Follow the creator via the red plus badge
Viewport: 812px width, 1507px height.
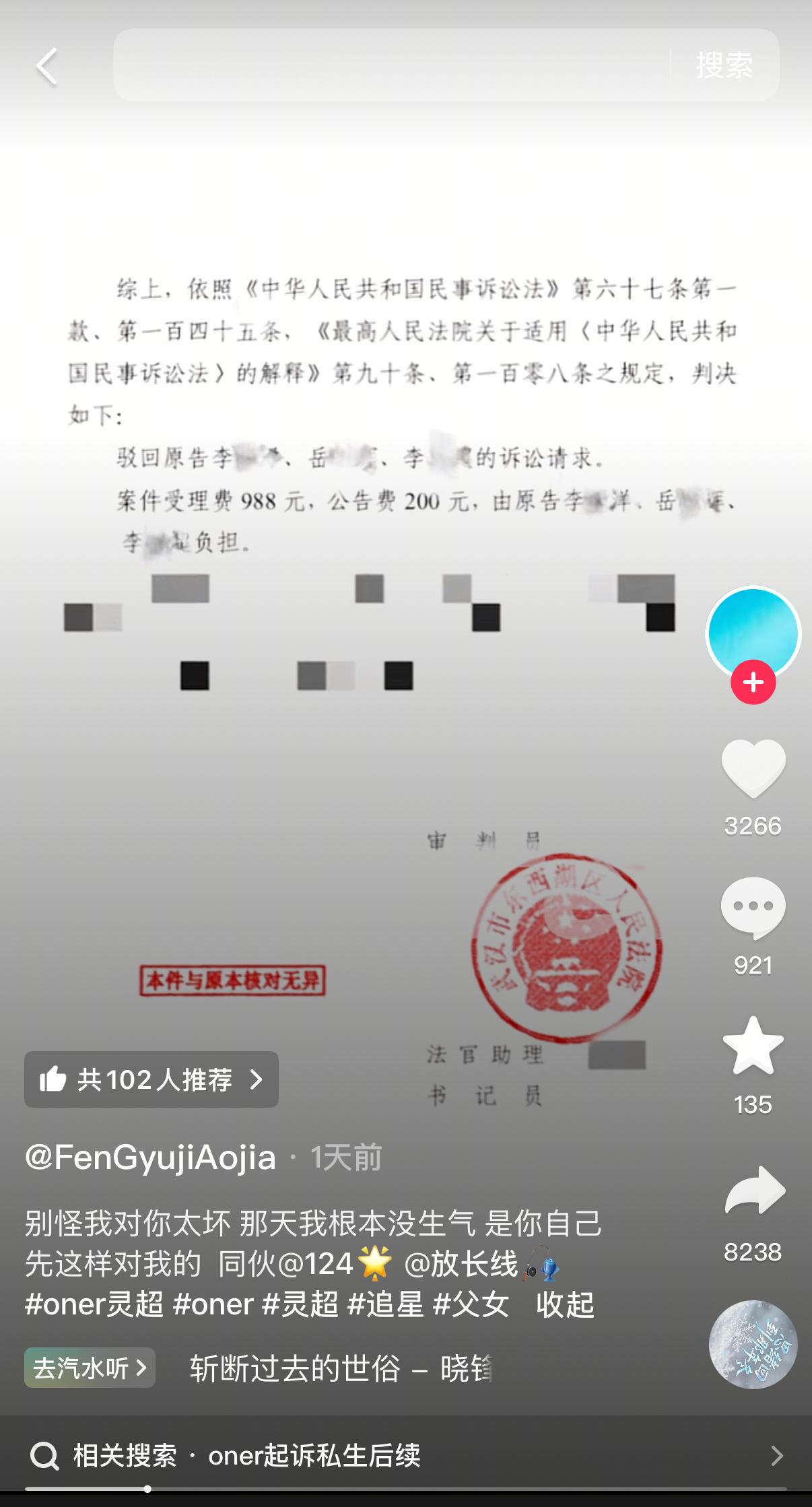[x=754, y=682]
